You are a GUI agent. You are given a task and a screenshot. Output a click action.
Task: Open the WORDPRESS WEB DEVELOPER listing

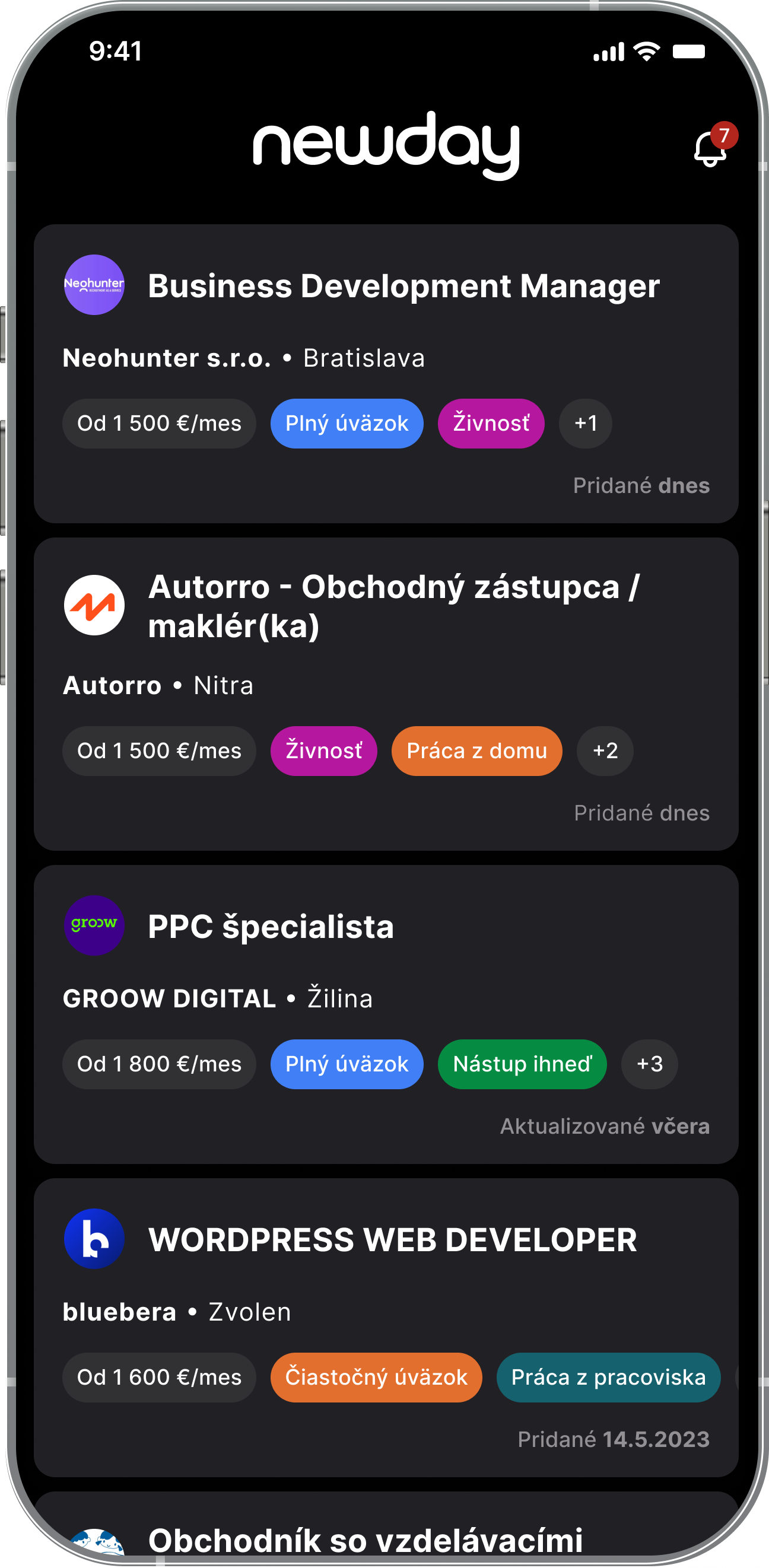pos(392,1240)
